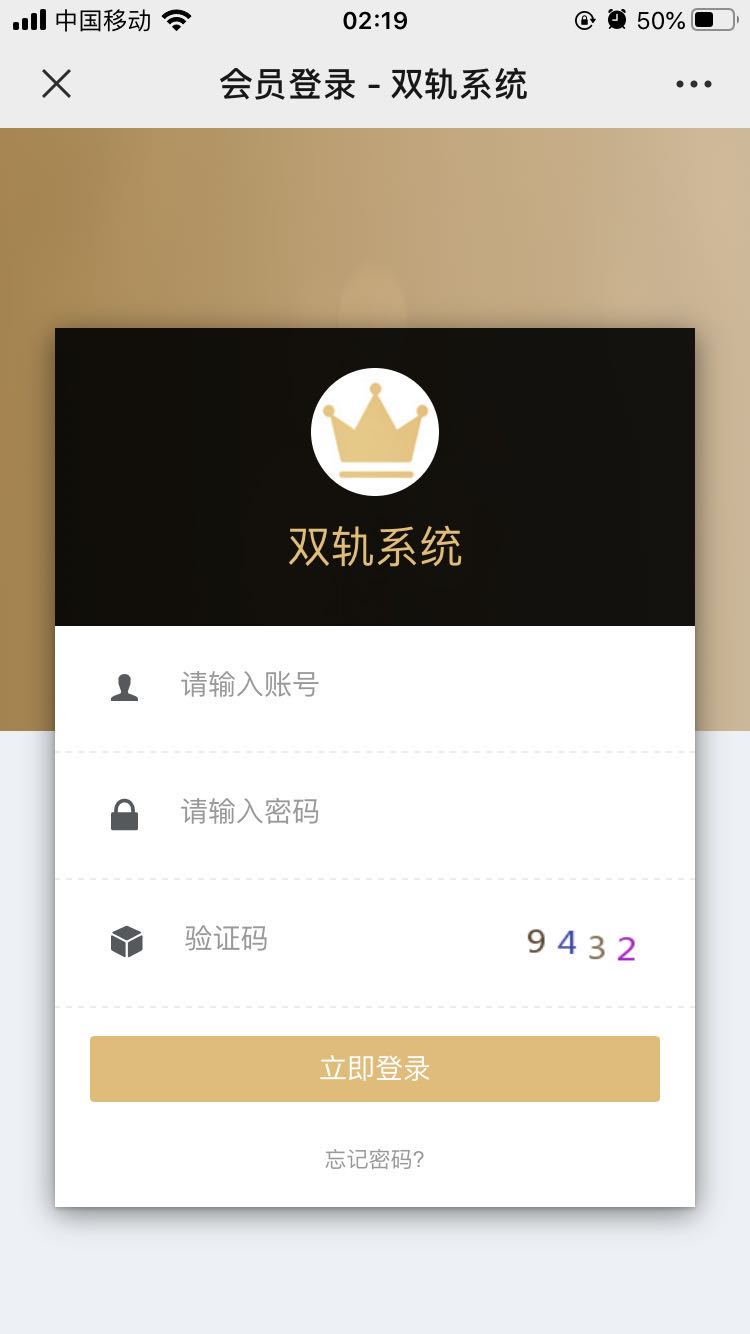750x1334 pixels.
Task: Open the three-dot overflow menu
Action: [693, 84]
